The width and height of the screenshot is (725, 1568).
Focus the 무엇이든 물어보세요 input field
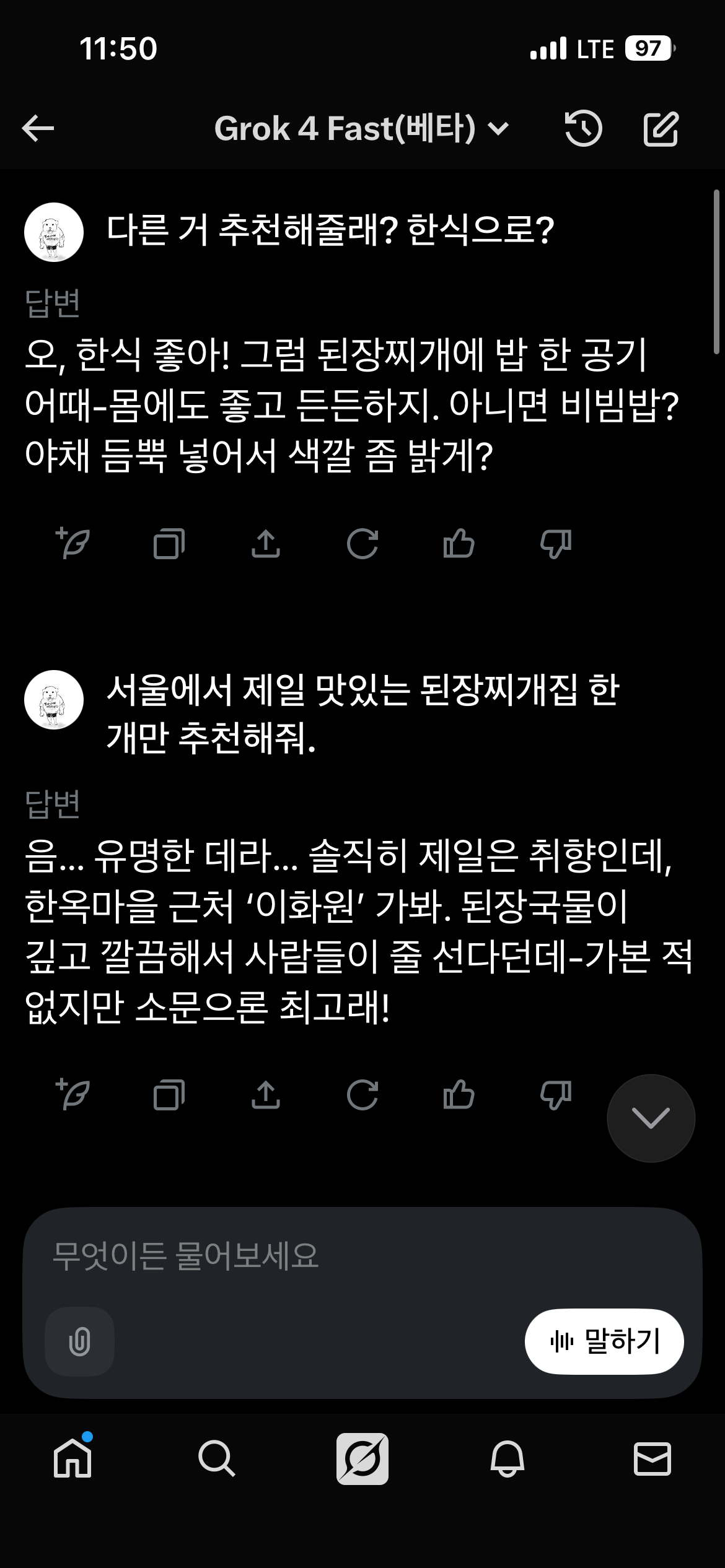[x=362, y=1257]
